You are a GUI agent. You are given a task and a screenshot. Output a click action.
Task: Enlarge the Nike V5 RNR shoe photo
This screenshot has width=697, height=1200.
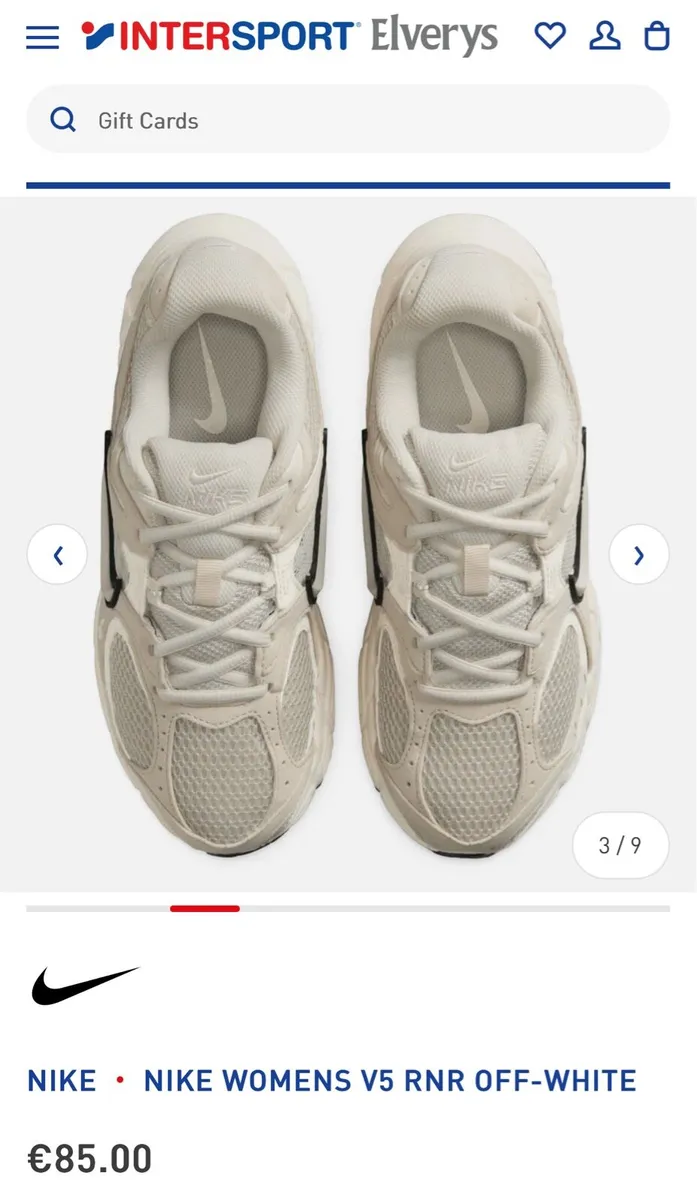pos(348,540)
